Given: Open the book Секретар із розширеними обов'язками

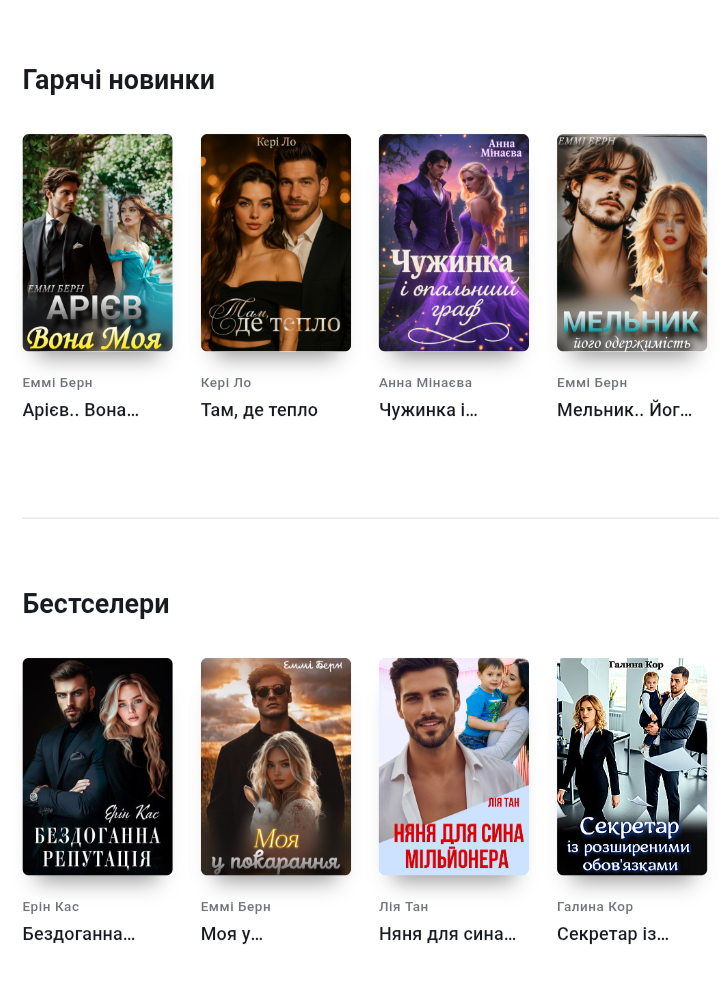Looking at the screenshot, I should click(631, 766).
